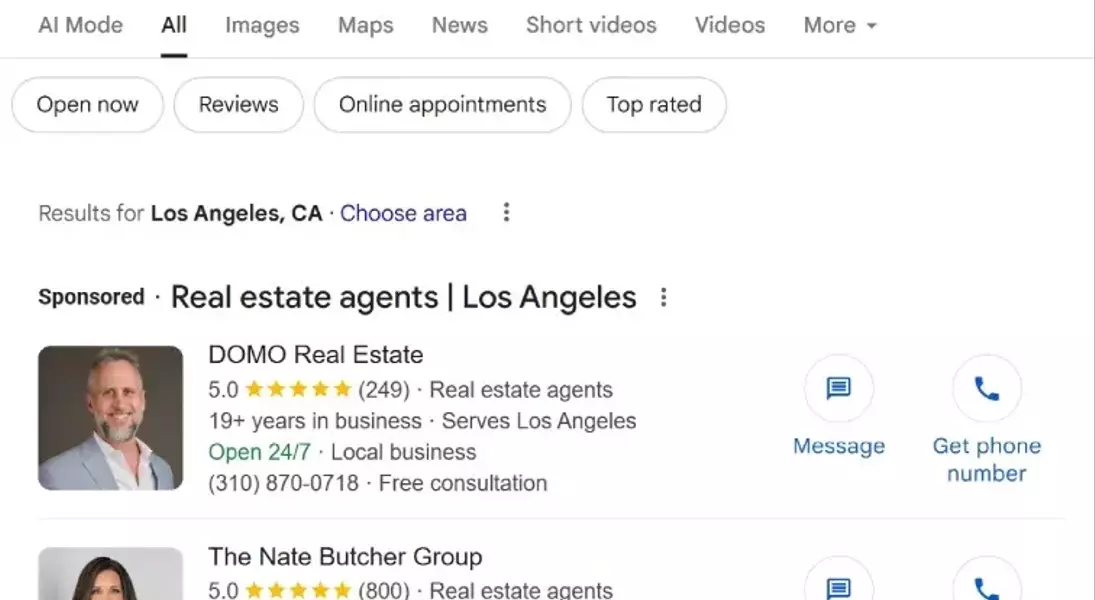This screenshot has width=1095, height=600.
Task: Open options menu beside Choose area
Action: [506, 213]
